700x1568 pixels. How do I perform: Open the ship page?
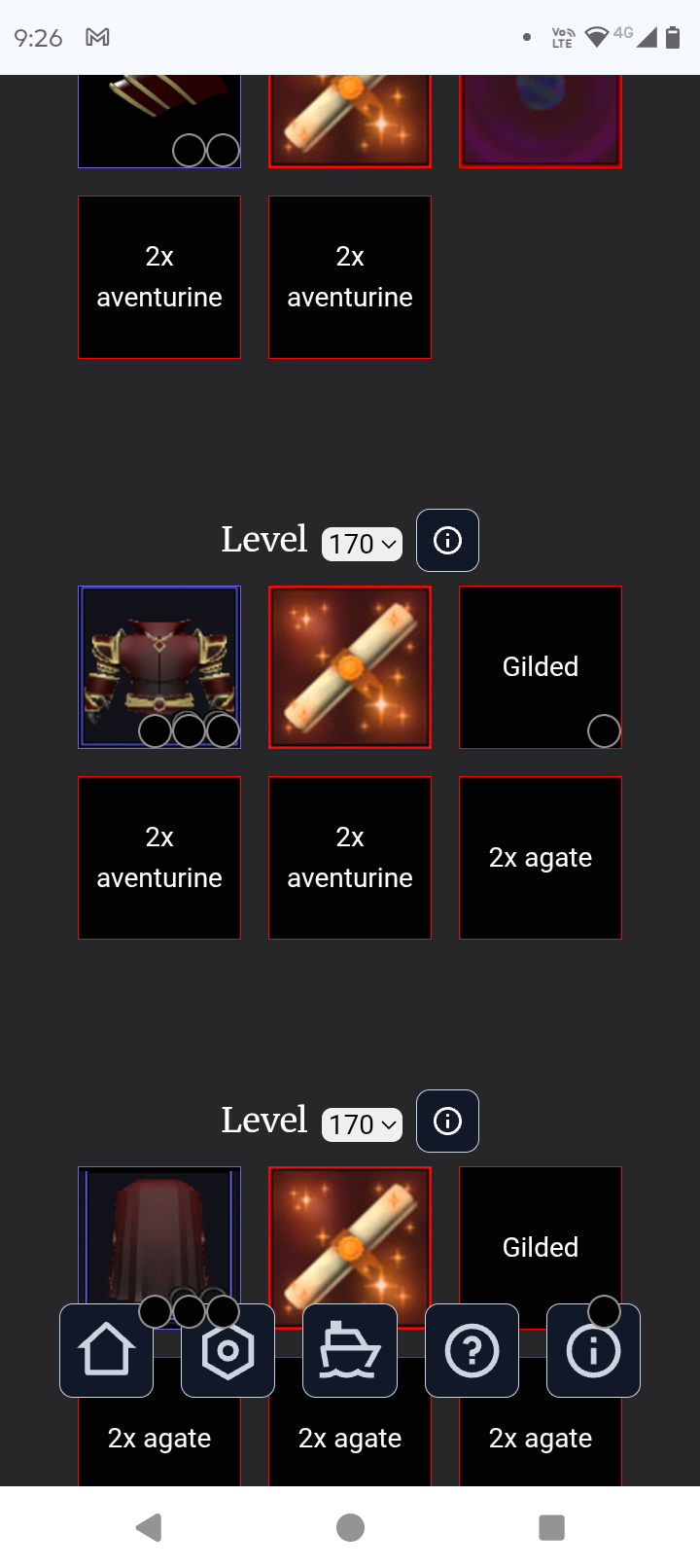point(350,1350)
